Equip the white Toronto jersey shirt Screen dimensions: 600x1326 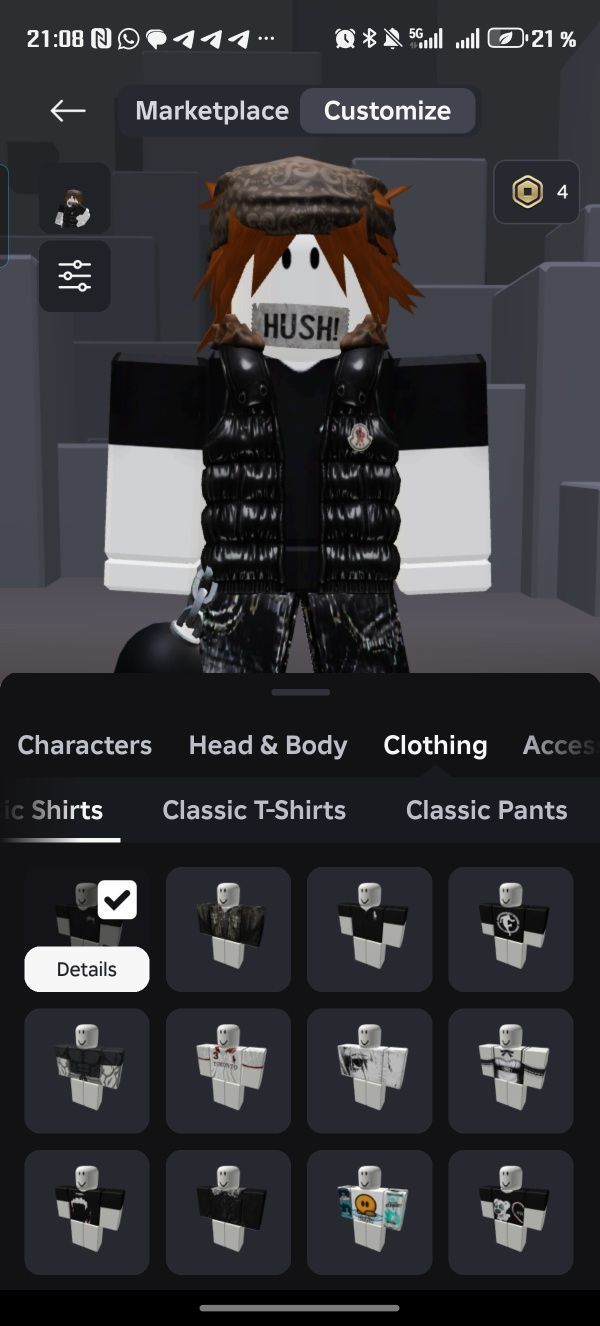pos(228,1070)
